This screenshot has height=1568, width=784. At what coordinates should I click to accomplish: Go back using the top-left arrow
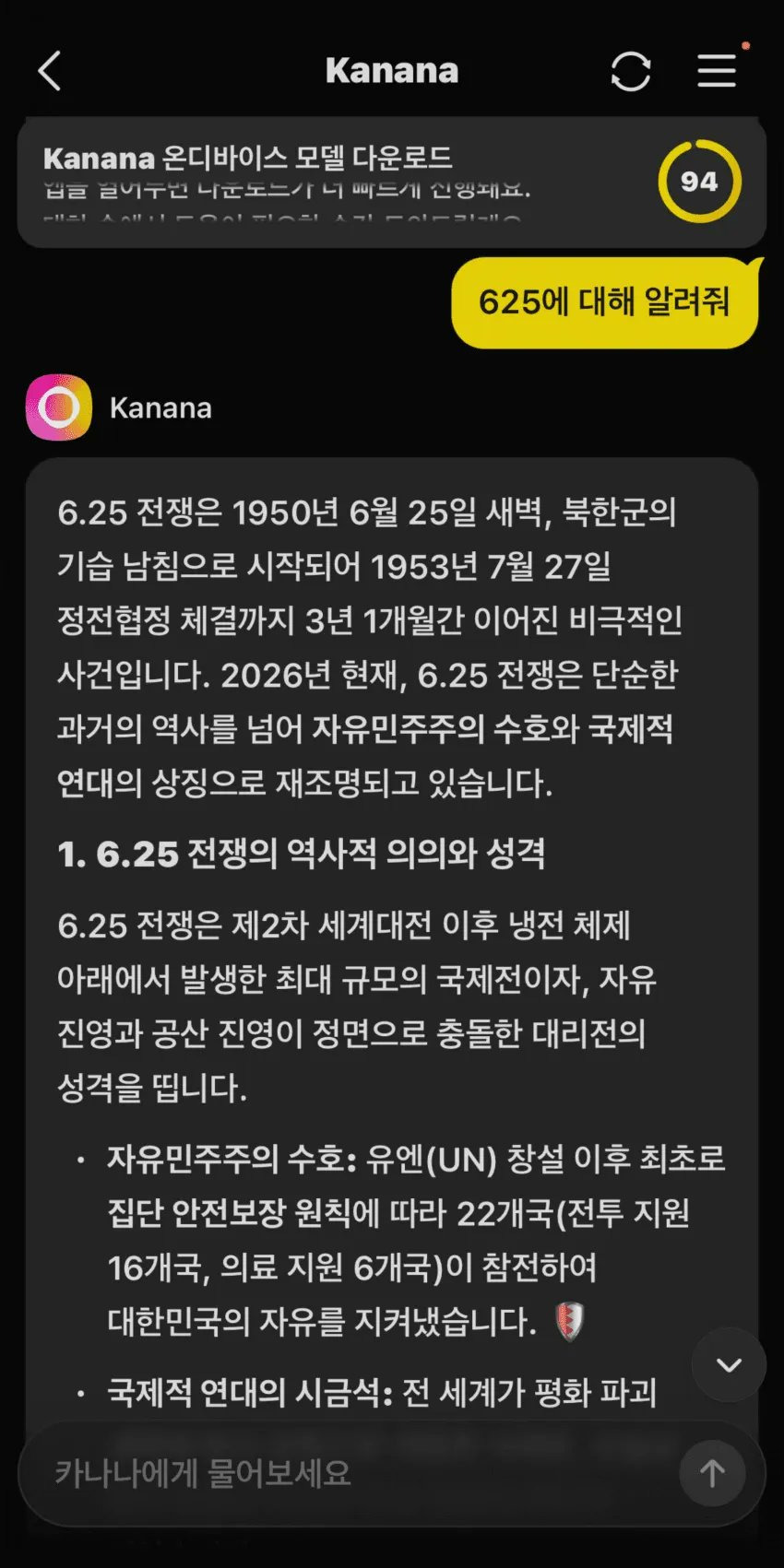tap(50, 71)
